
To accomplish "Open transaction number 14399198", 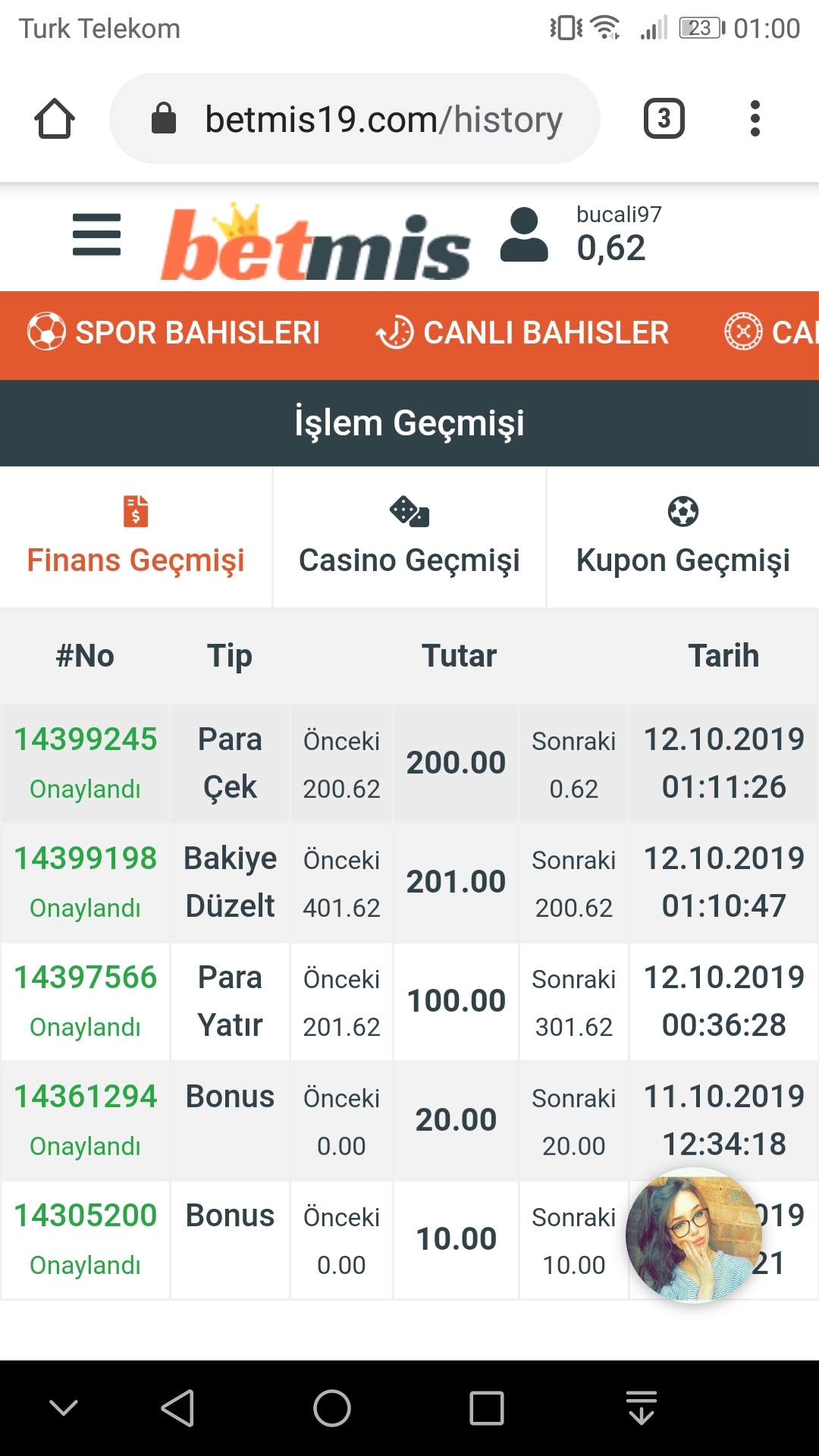I will (x=86, y=858).
